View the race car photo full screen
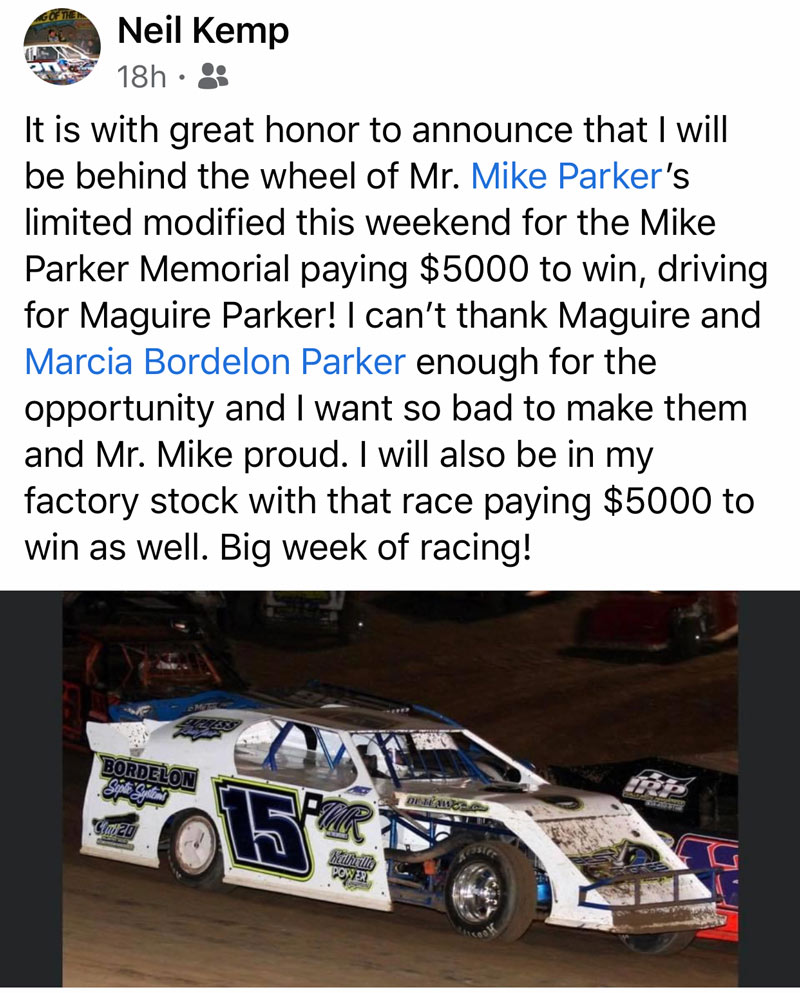 pos(400,790)
